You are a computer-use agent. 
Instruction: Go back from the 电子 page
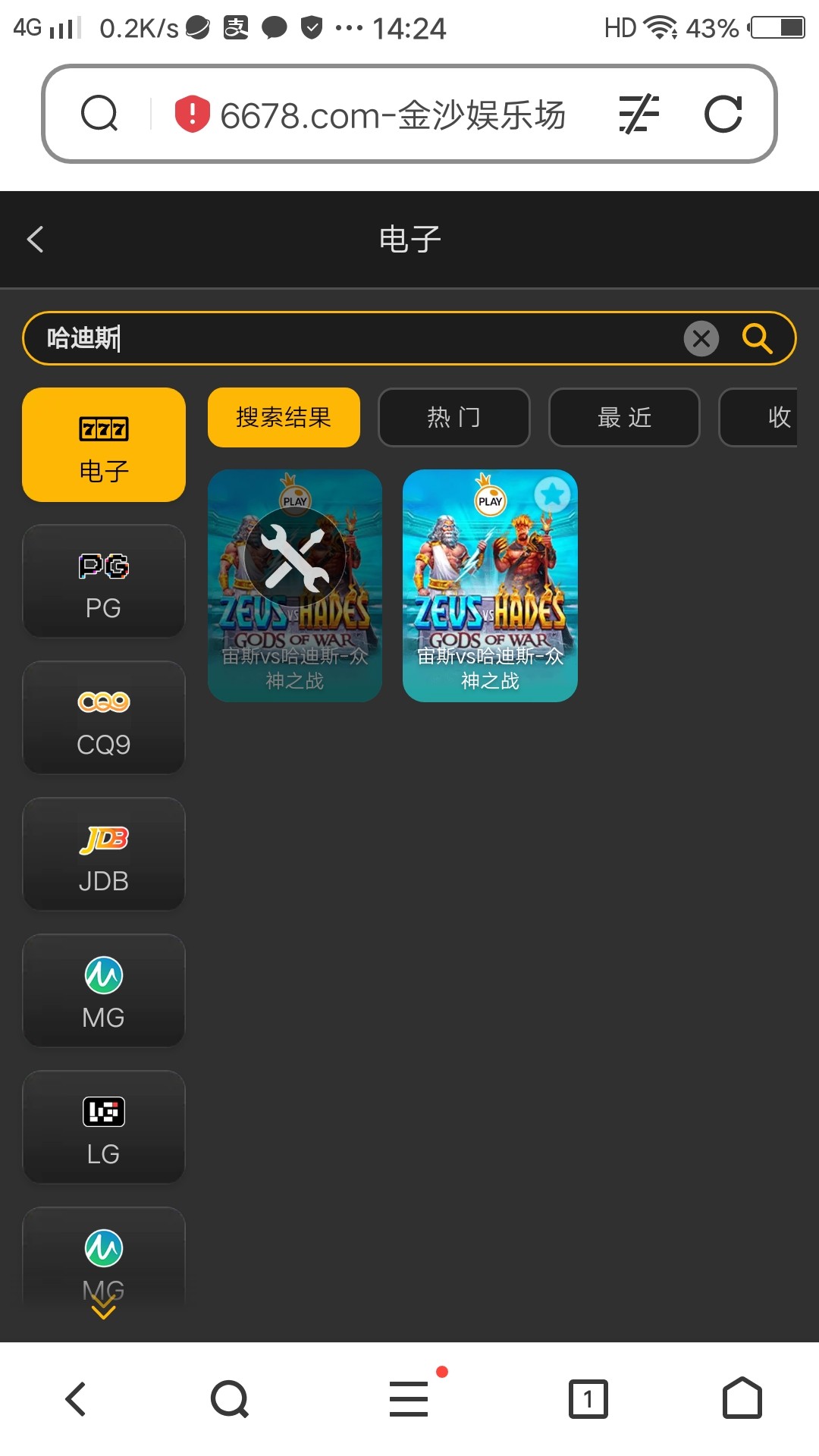[35, 240]
